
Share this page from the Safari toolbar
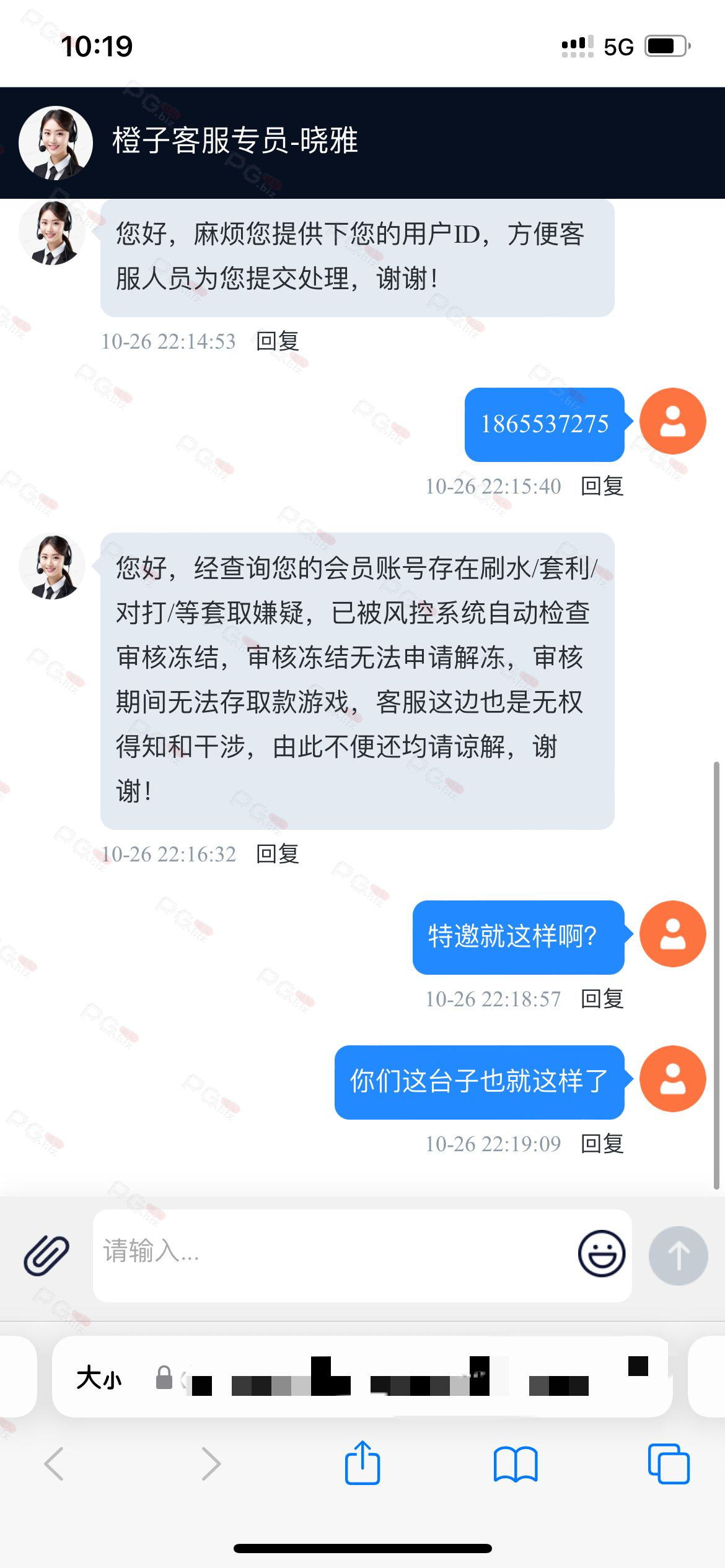[x=362, y=1463]
